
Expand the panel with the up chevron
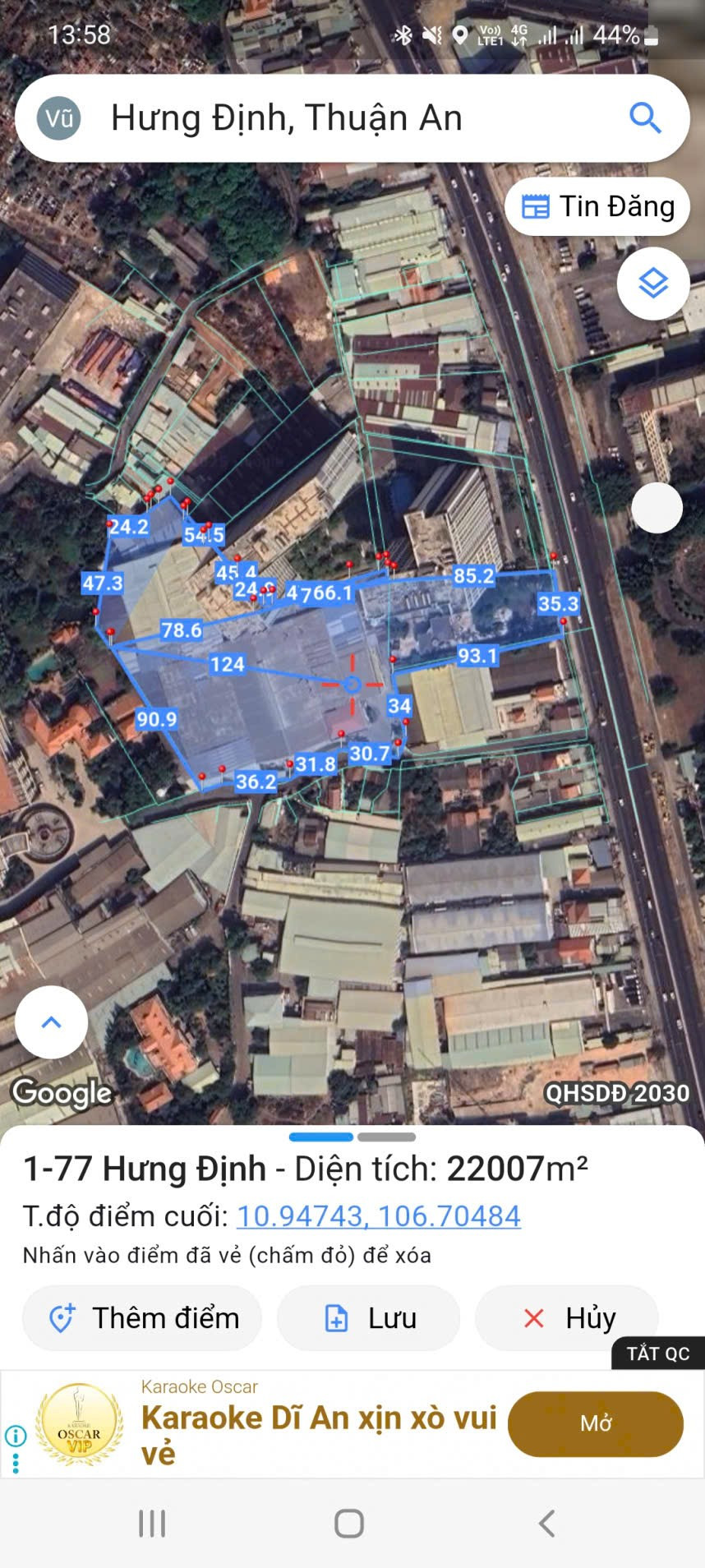pos(51,1022)
